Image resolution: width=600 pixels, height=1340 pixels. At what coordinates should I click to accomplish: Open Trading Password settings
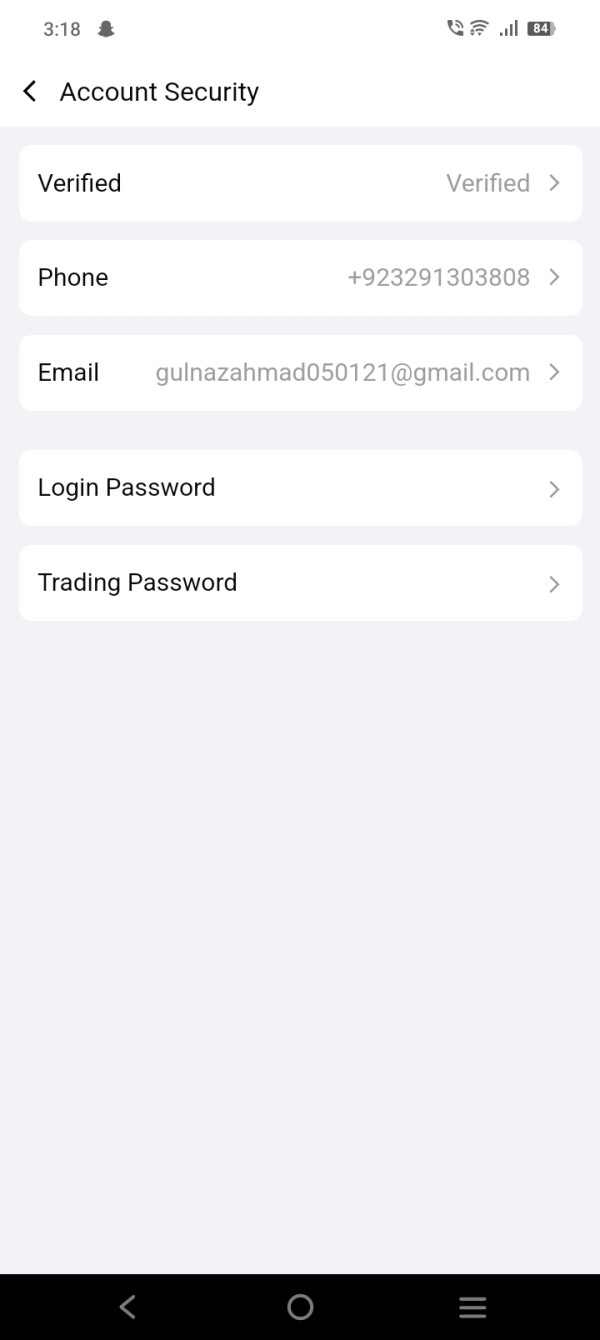click(x=300, y=583)
